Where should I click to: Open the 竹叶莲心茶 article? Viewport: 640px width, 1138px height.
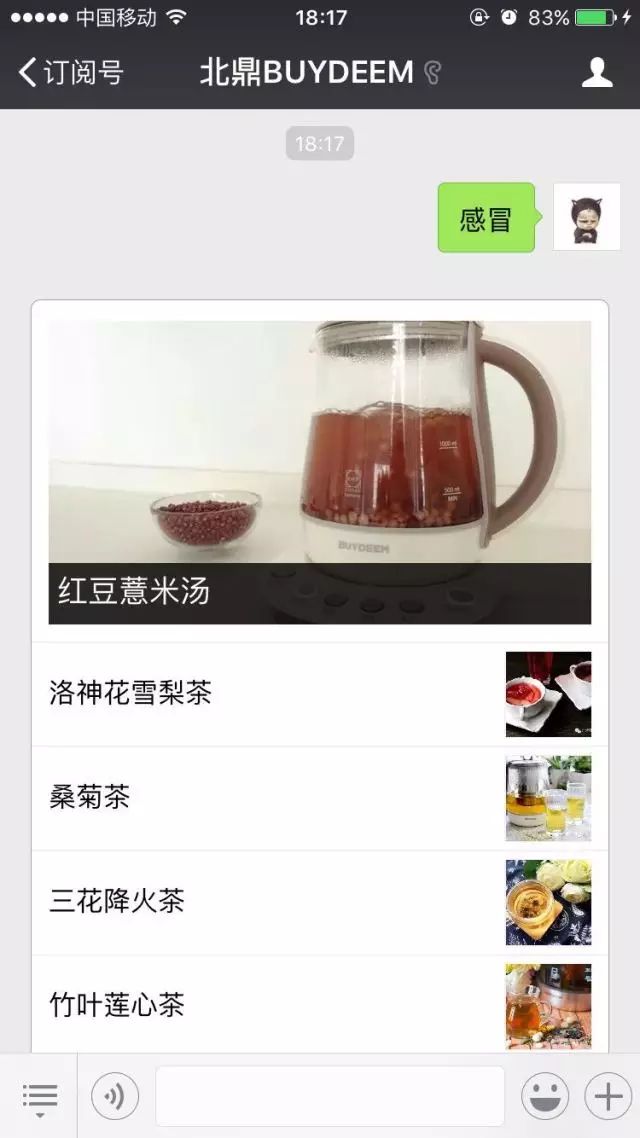pos(320,1004)
